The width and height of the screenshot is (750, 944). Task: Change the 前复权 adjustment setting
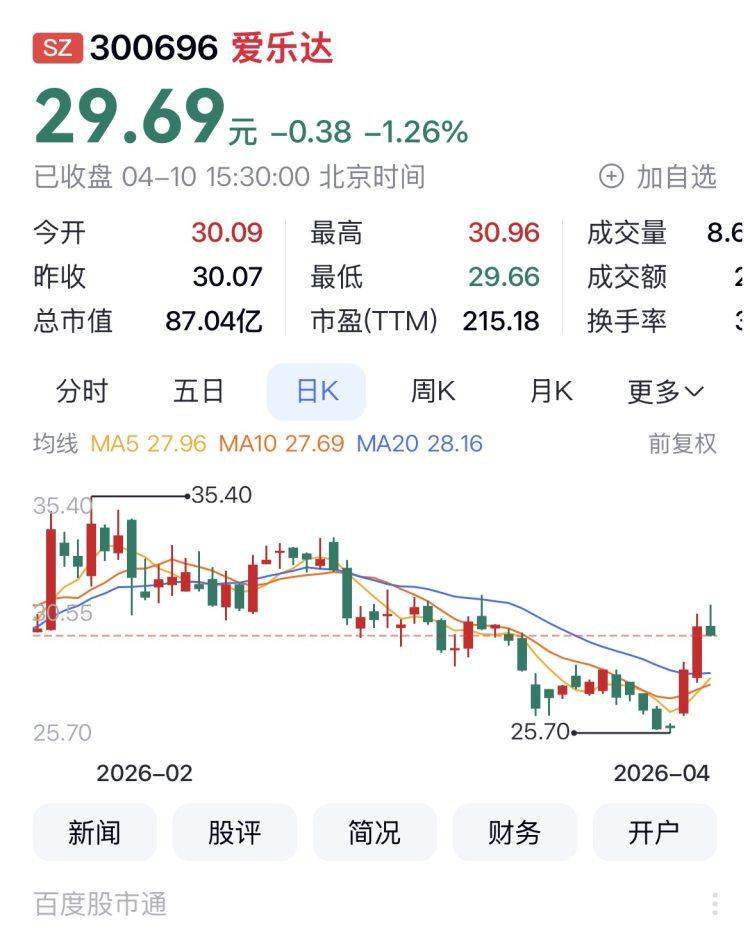pyautogui.click(x=682, y=443)
